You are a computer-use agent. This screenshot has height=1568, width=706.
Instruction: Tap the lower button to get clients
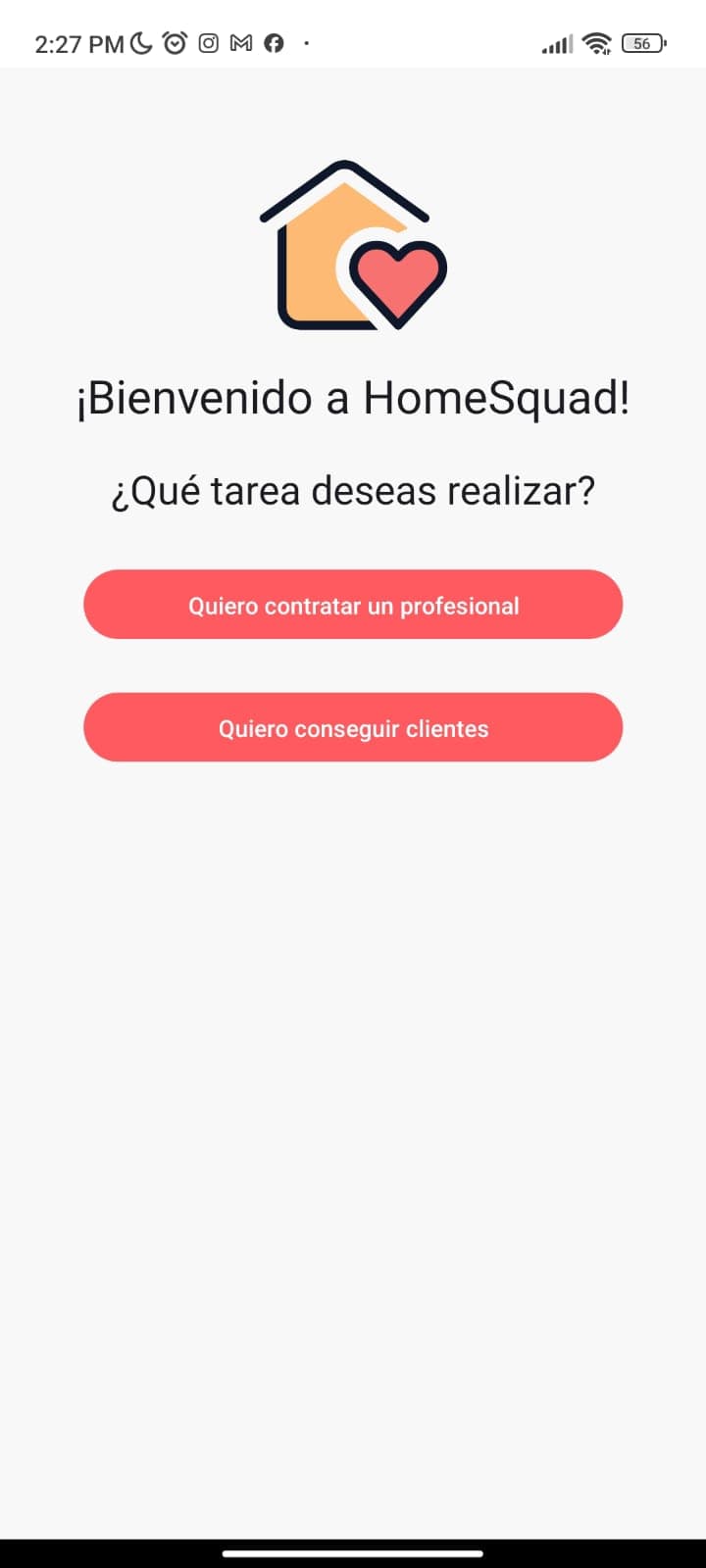(353, 727)
